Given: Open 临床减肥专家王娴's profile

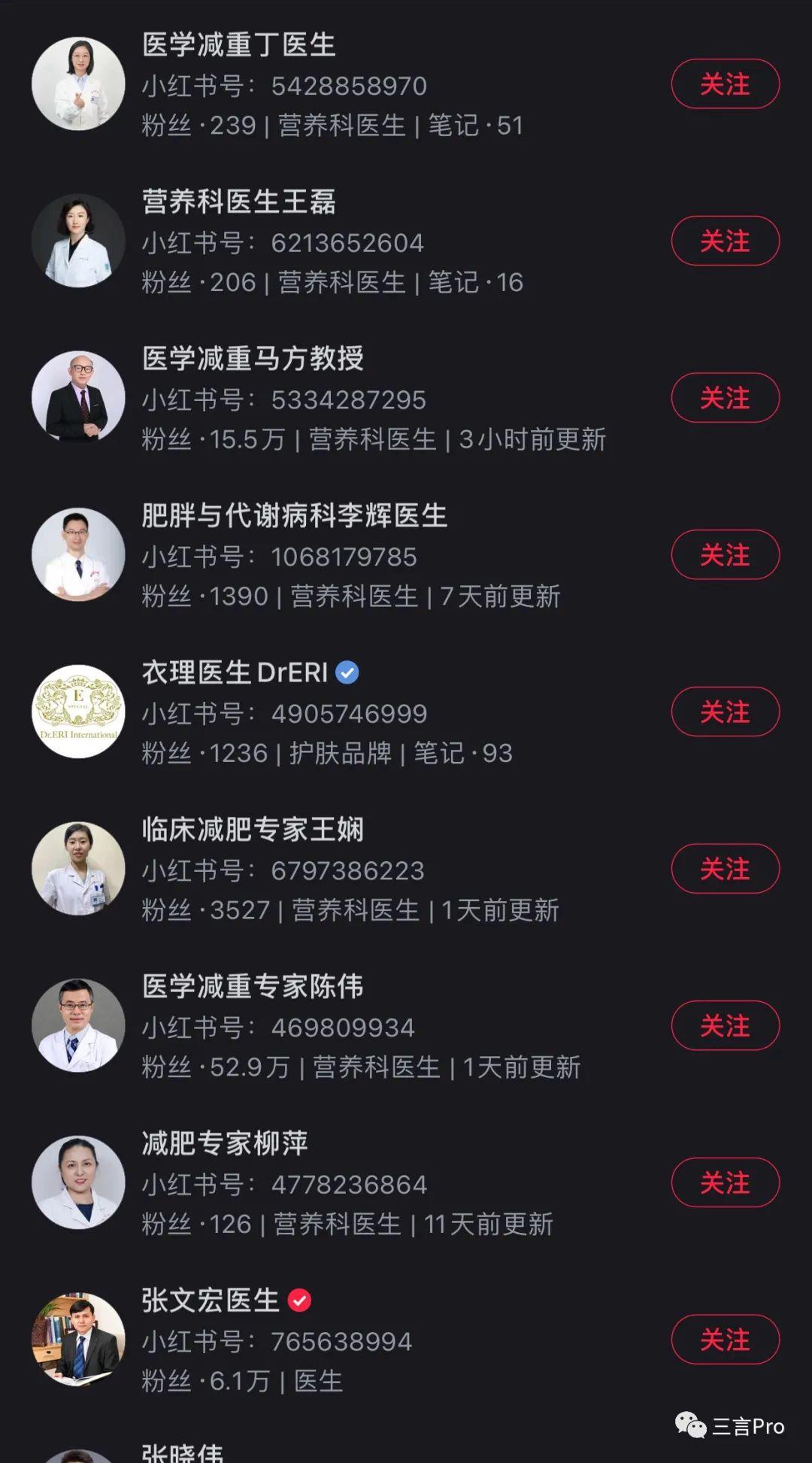Looking at the screenshot, I should point(253,830).
